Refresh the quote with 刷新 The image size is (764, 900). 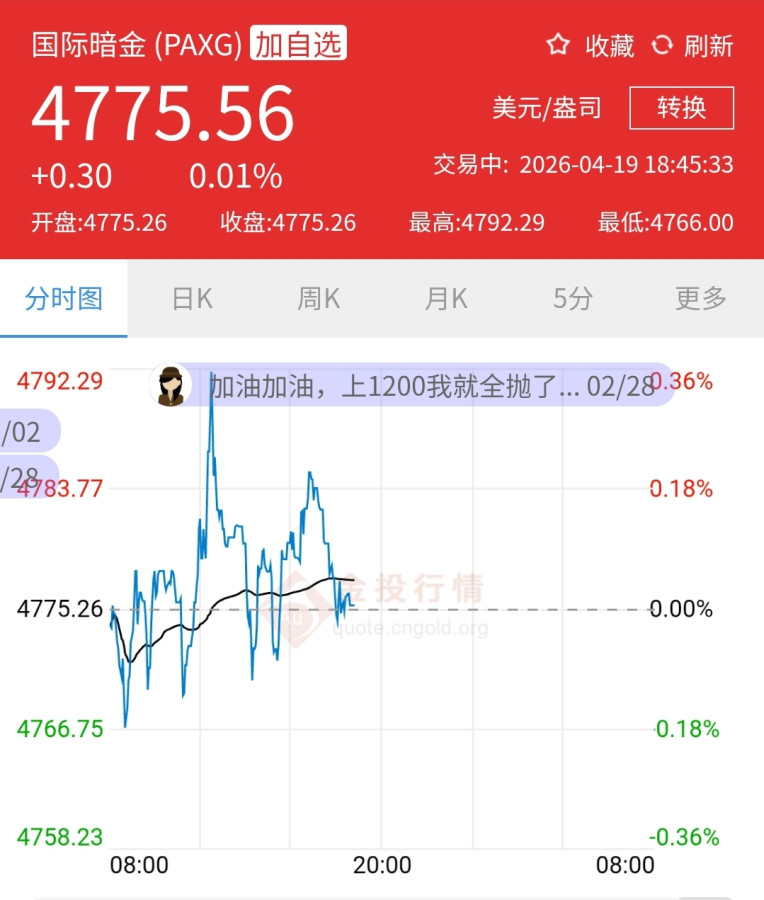pos(692,45)
